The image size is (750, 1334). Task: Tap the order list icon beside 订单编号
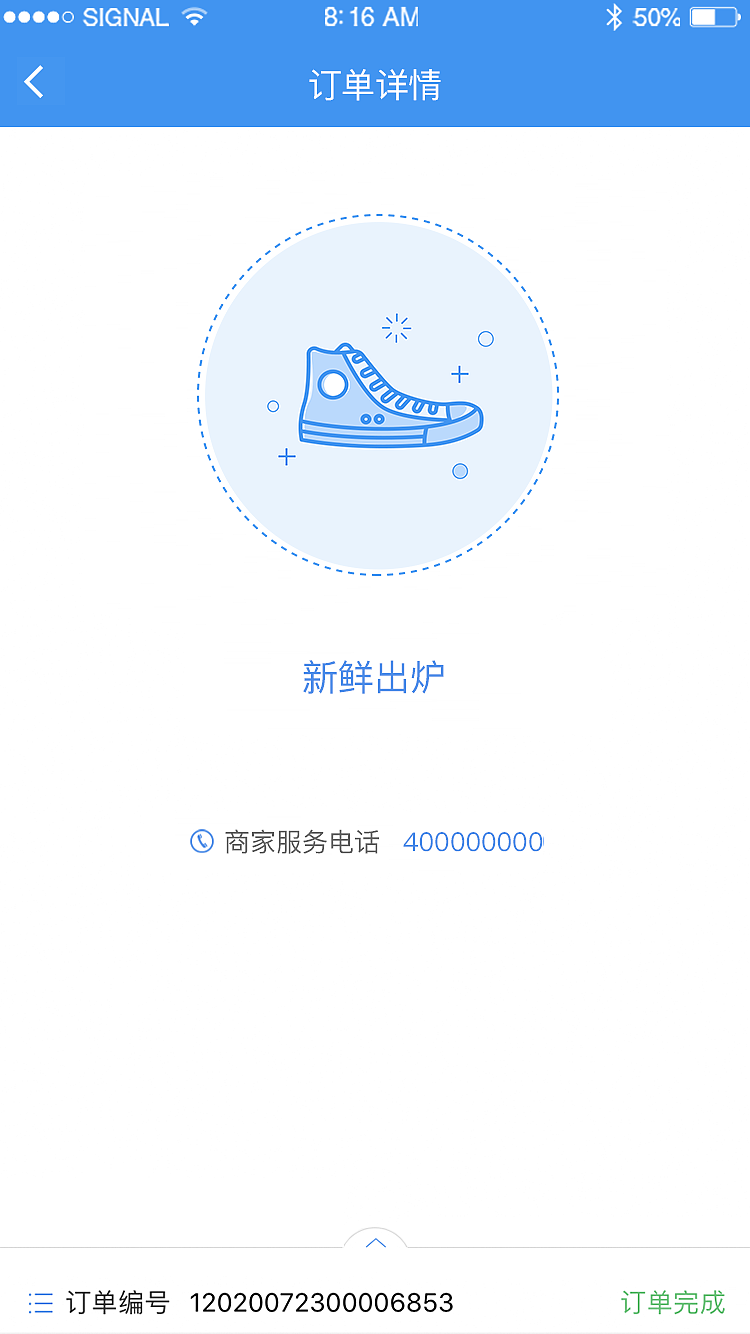click(x=40, y=1302)
